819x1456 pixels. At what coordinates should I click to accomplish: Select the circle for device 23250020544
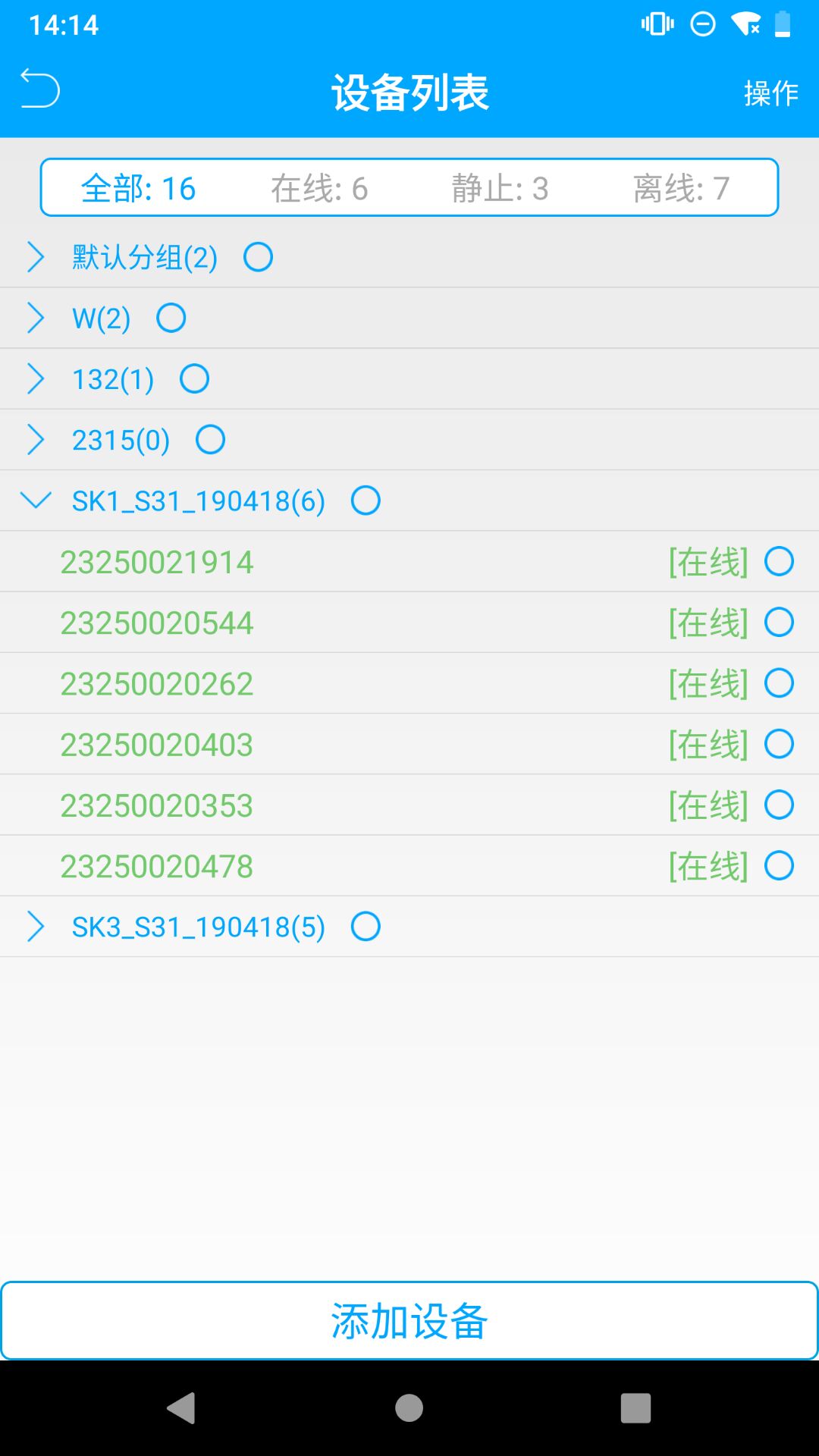pos(779,623)
